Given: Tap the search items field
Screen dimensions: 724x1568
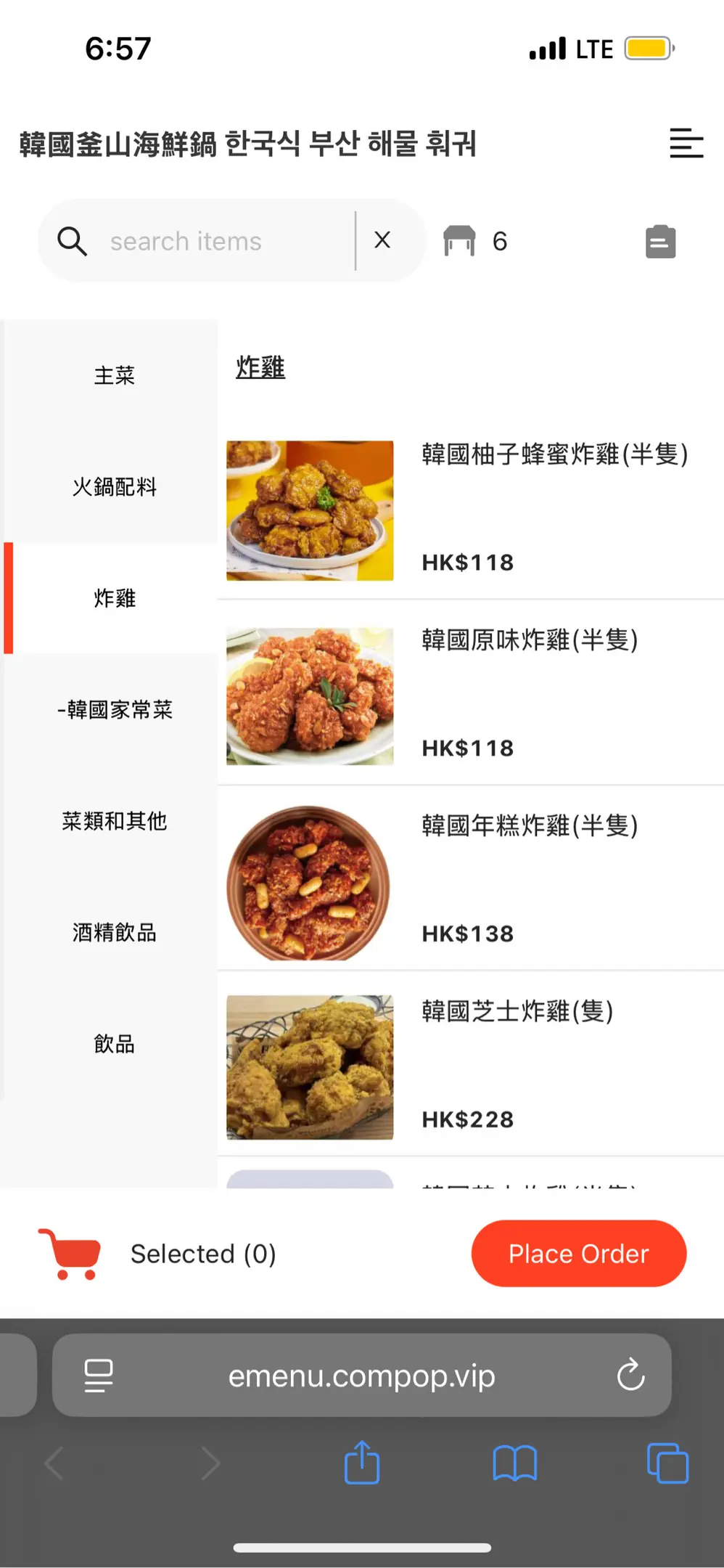Looking at the screenshot, I should (218, 241).
